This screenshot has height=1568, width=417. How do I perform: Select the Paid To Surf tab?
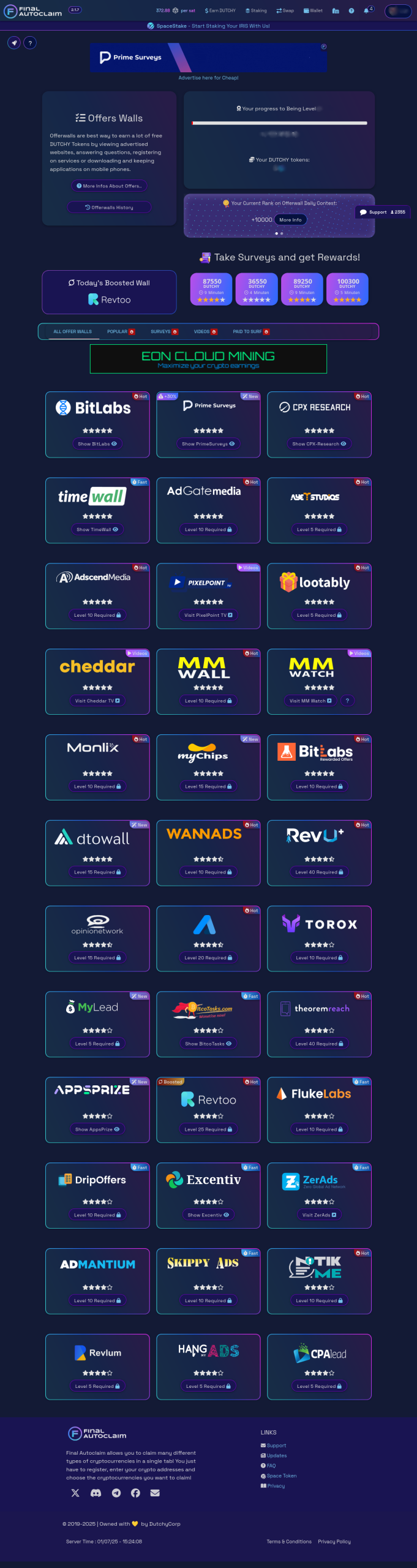[250, 331]
